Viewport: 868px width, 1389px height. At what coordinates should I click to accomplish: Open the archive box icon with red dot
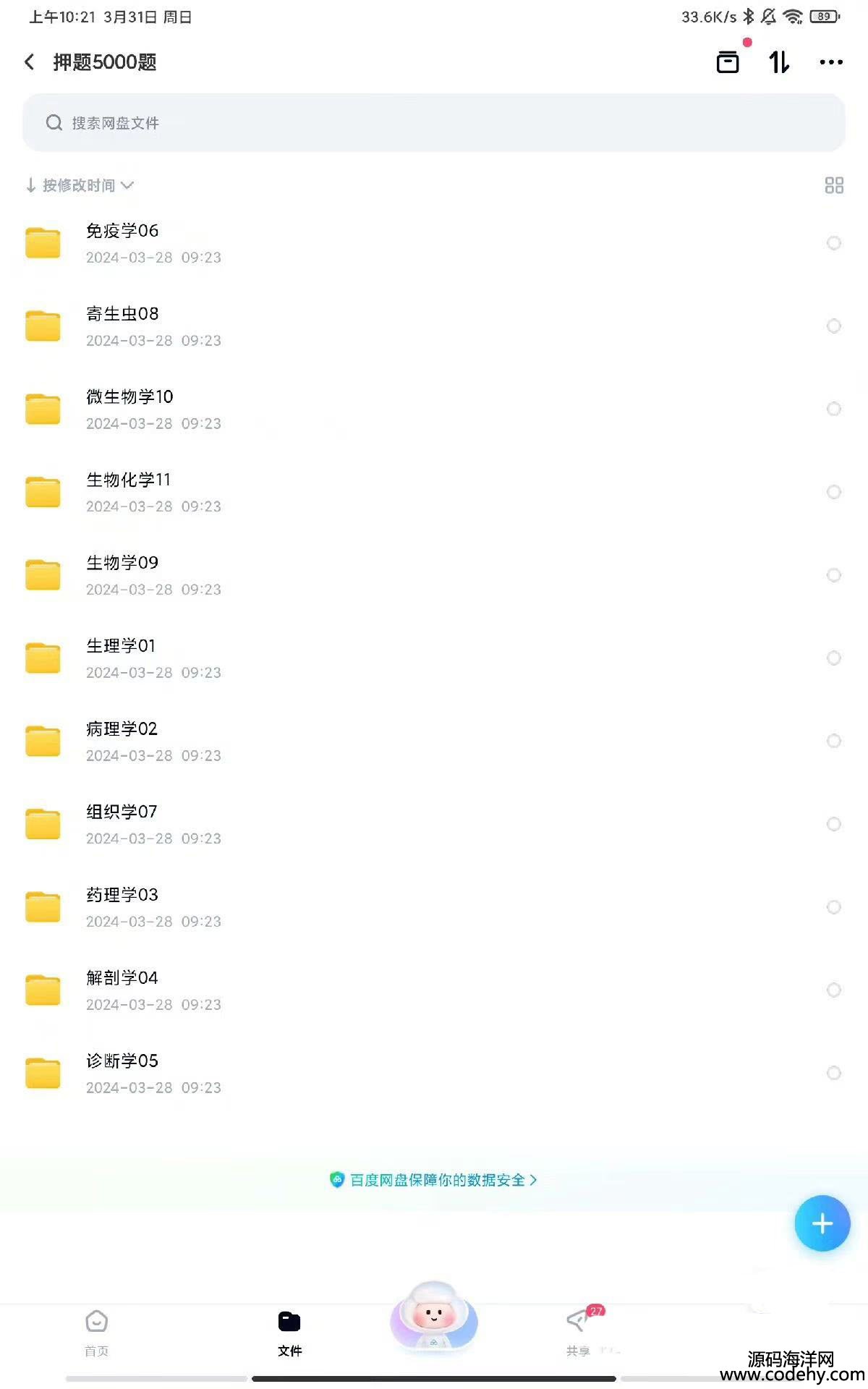pyautogui.click(x=728, y=62)
